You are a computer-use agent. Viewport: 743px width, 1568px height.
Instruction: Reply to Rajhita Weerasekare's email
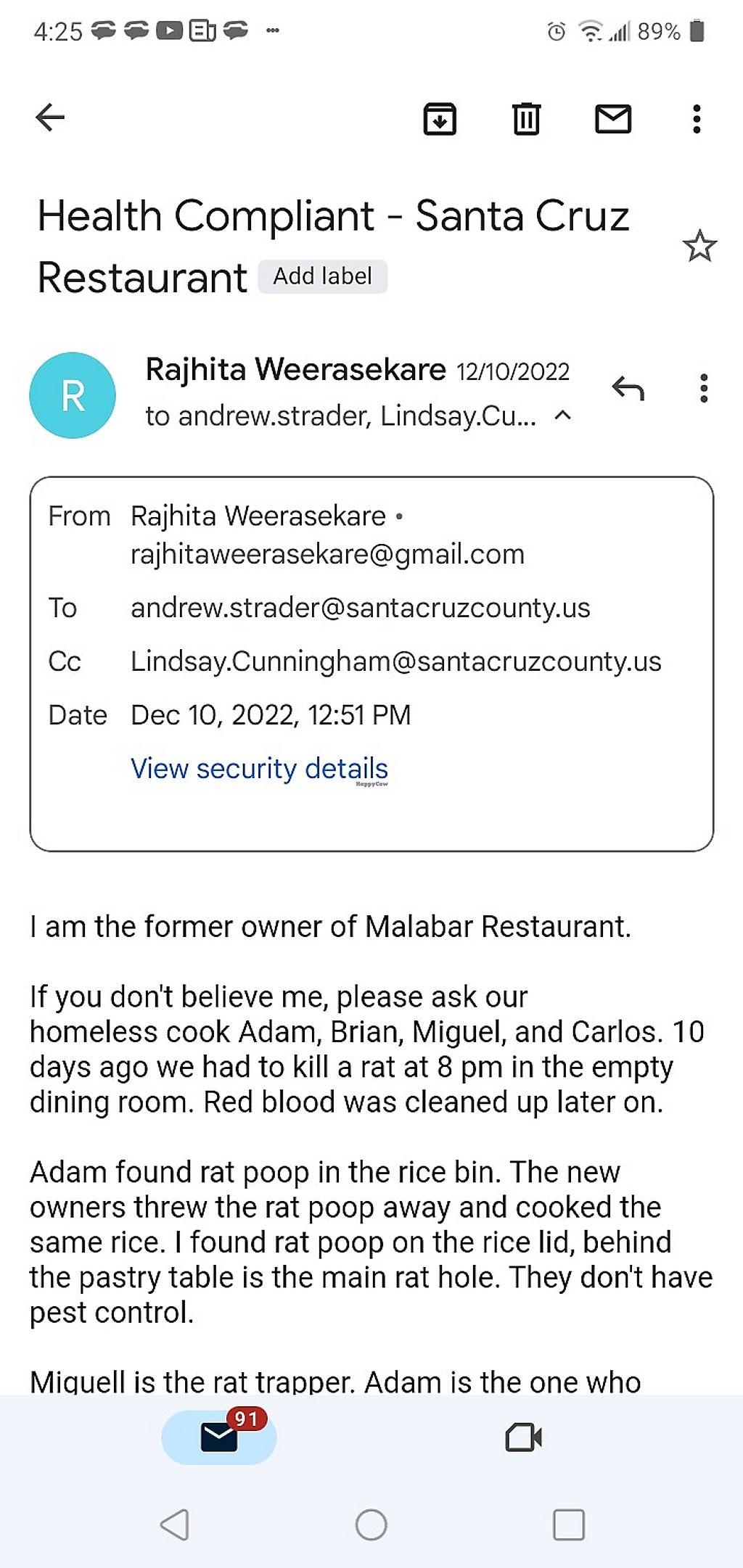[628, 389]
